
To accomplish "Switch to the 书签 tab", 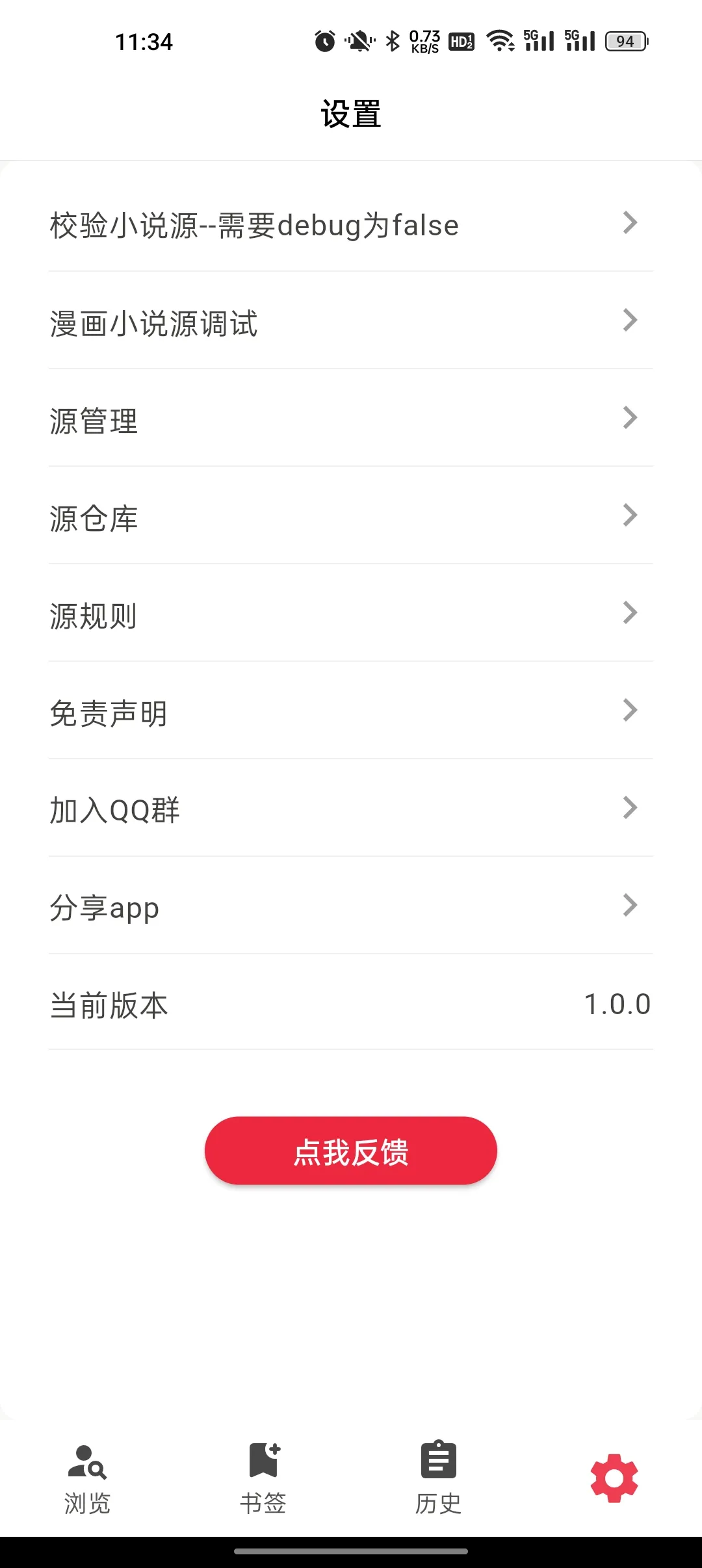I will [263, 1478].
